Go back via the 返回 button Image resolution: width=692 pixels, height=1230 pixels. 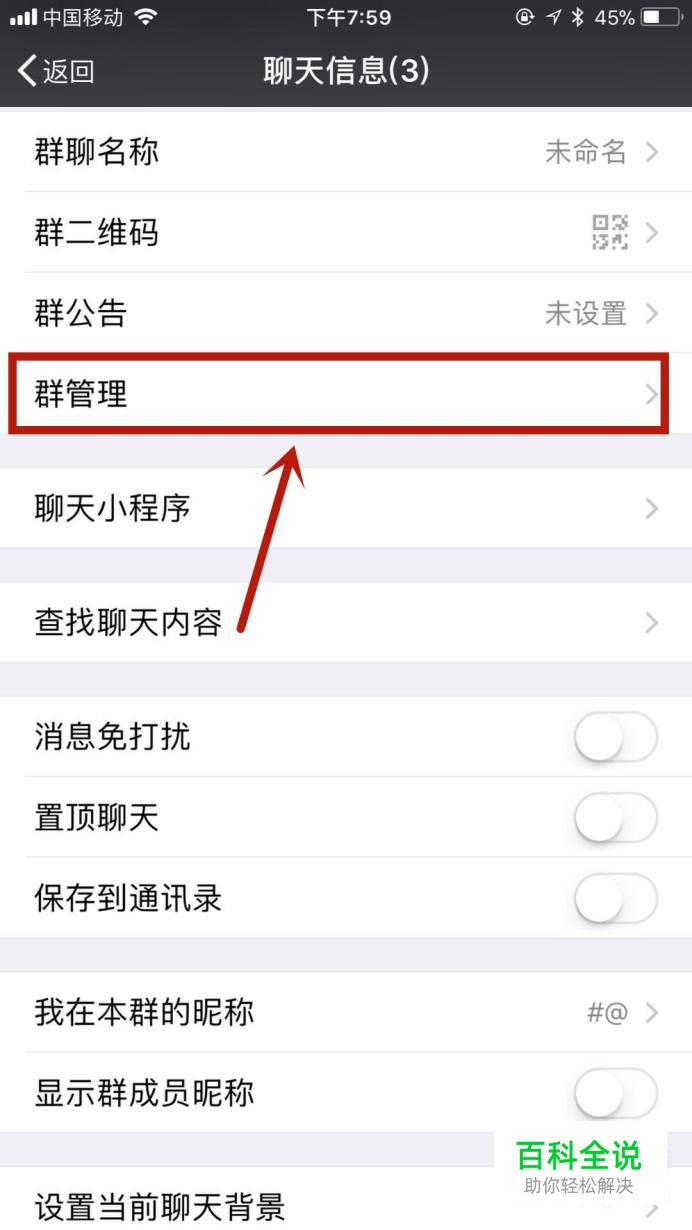click(57, 71)
